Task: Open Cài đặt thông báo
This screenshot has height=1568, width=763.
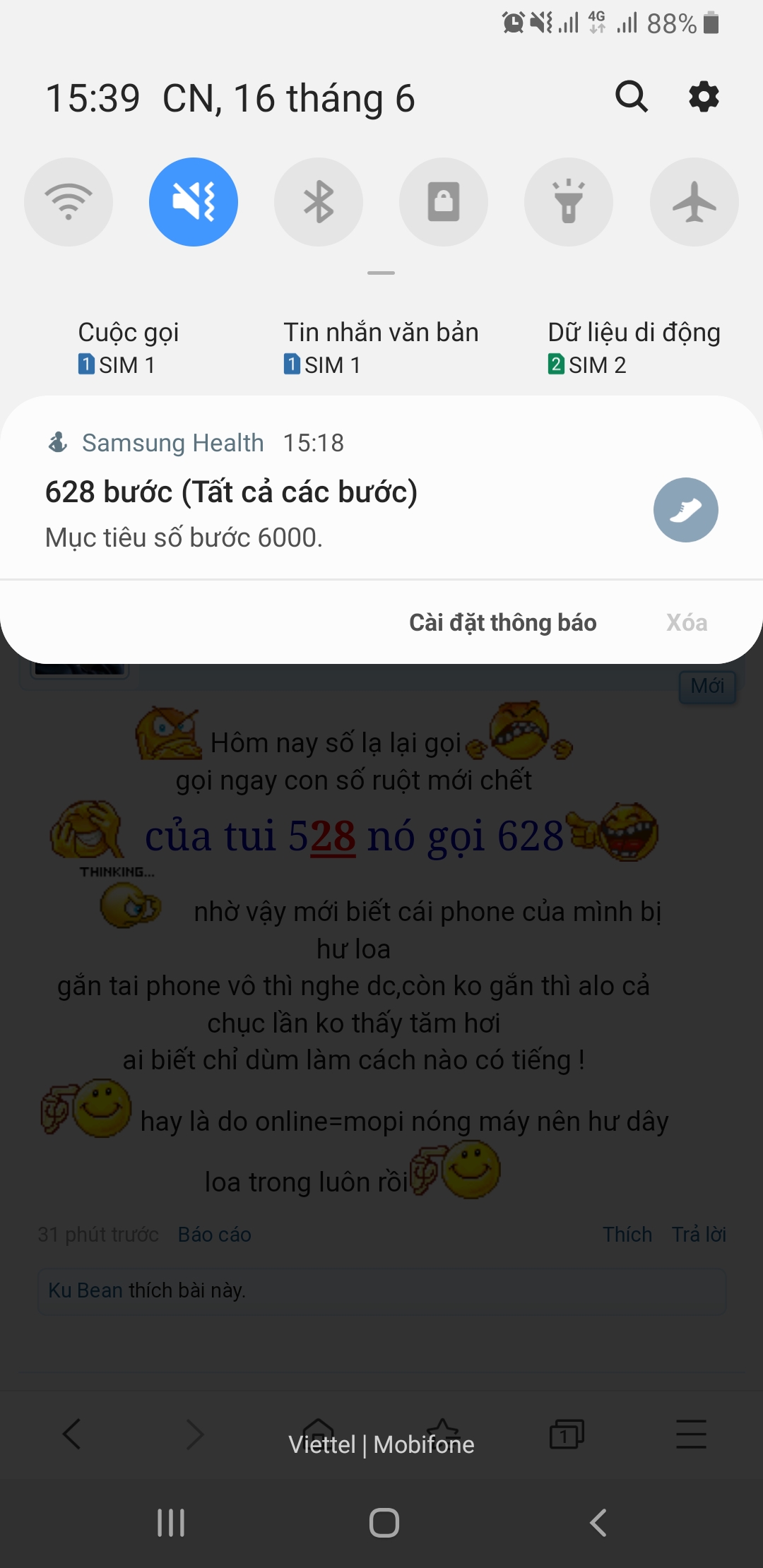Action: pos(503,622)
